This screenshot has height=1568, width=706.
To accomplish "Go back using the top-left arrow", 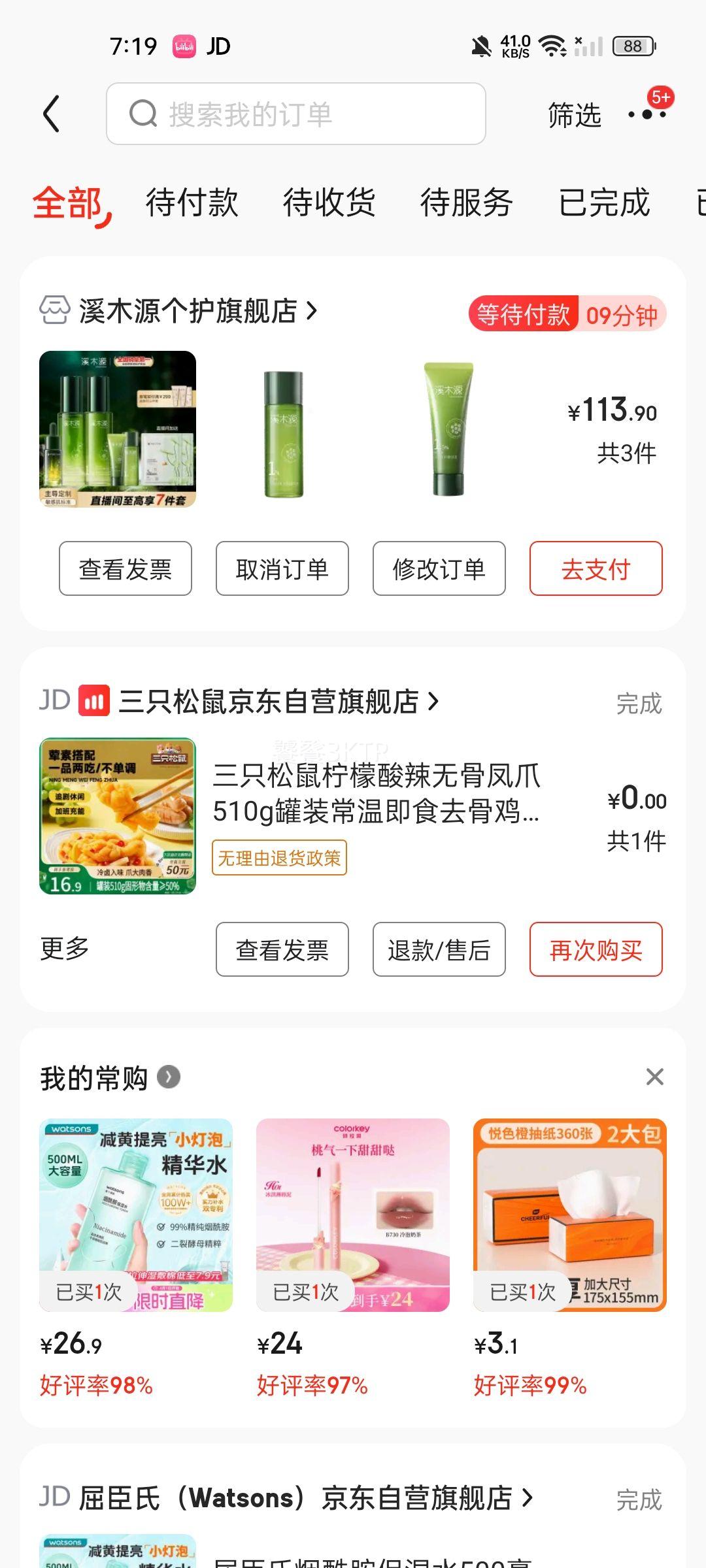I will (x=52, y=114).
